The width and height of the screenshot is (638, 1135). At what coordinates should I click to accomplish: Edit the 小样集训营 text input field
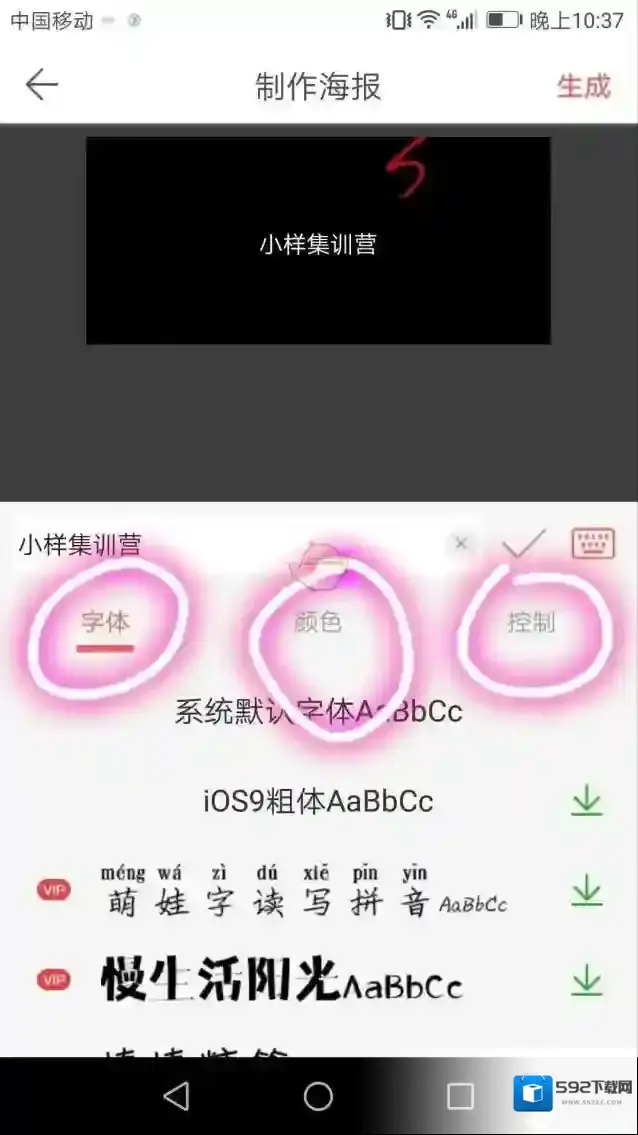click(x=200, y=544)
